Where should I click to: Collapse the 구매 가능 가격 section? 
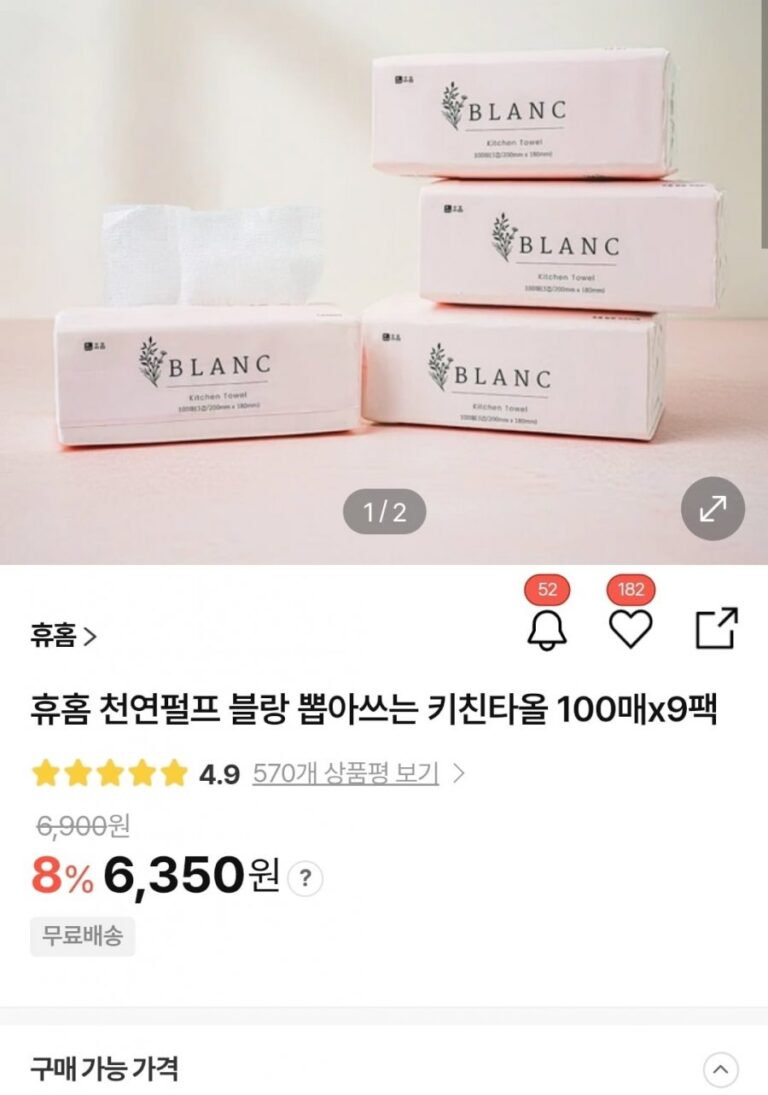tap(720, 1069)
